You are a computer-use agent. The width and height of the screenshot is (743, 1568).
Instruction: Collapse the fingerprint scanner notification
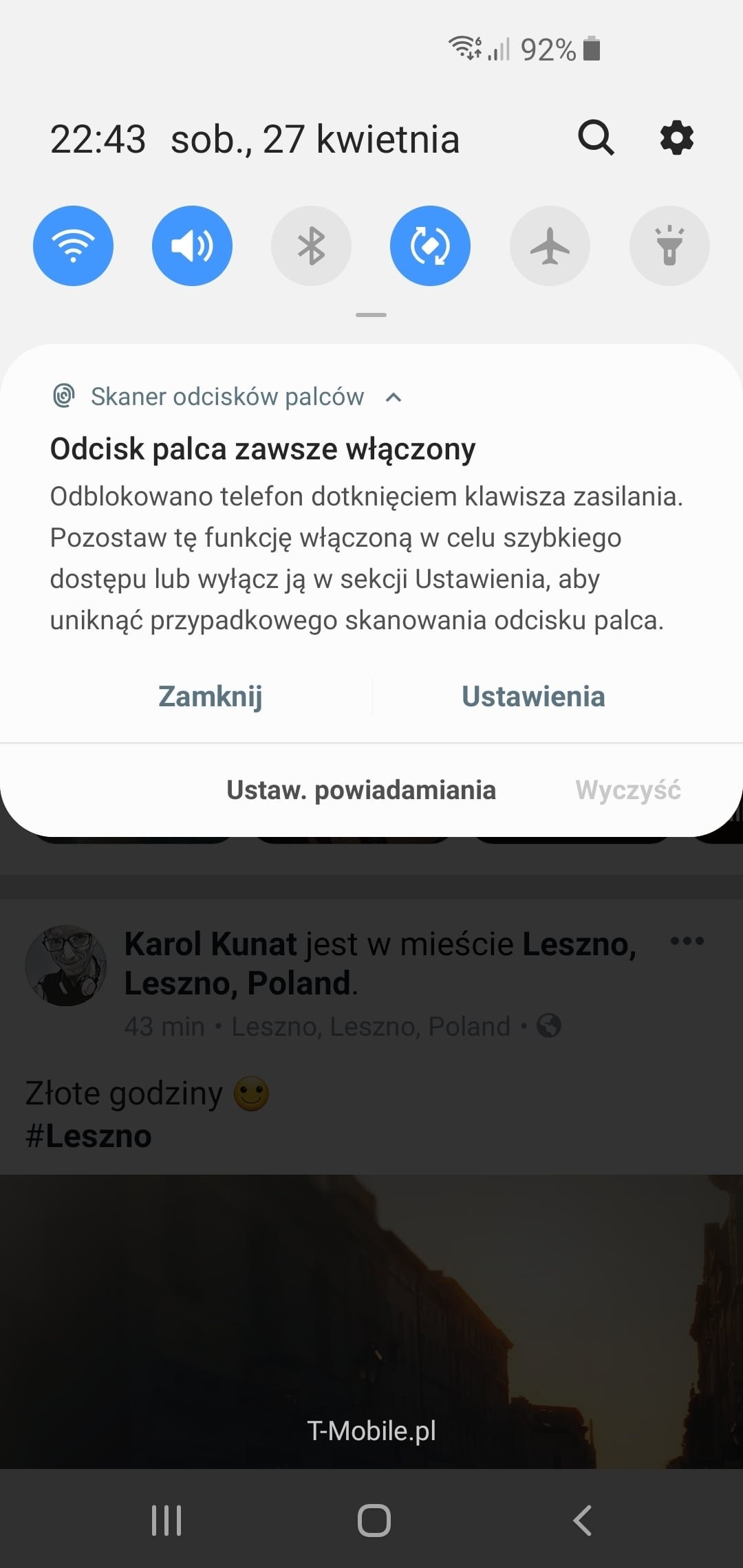(394, 397)
